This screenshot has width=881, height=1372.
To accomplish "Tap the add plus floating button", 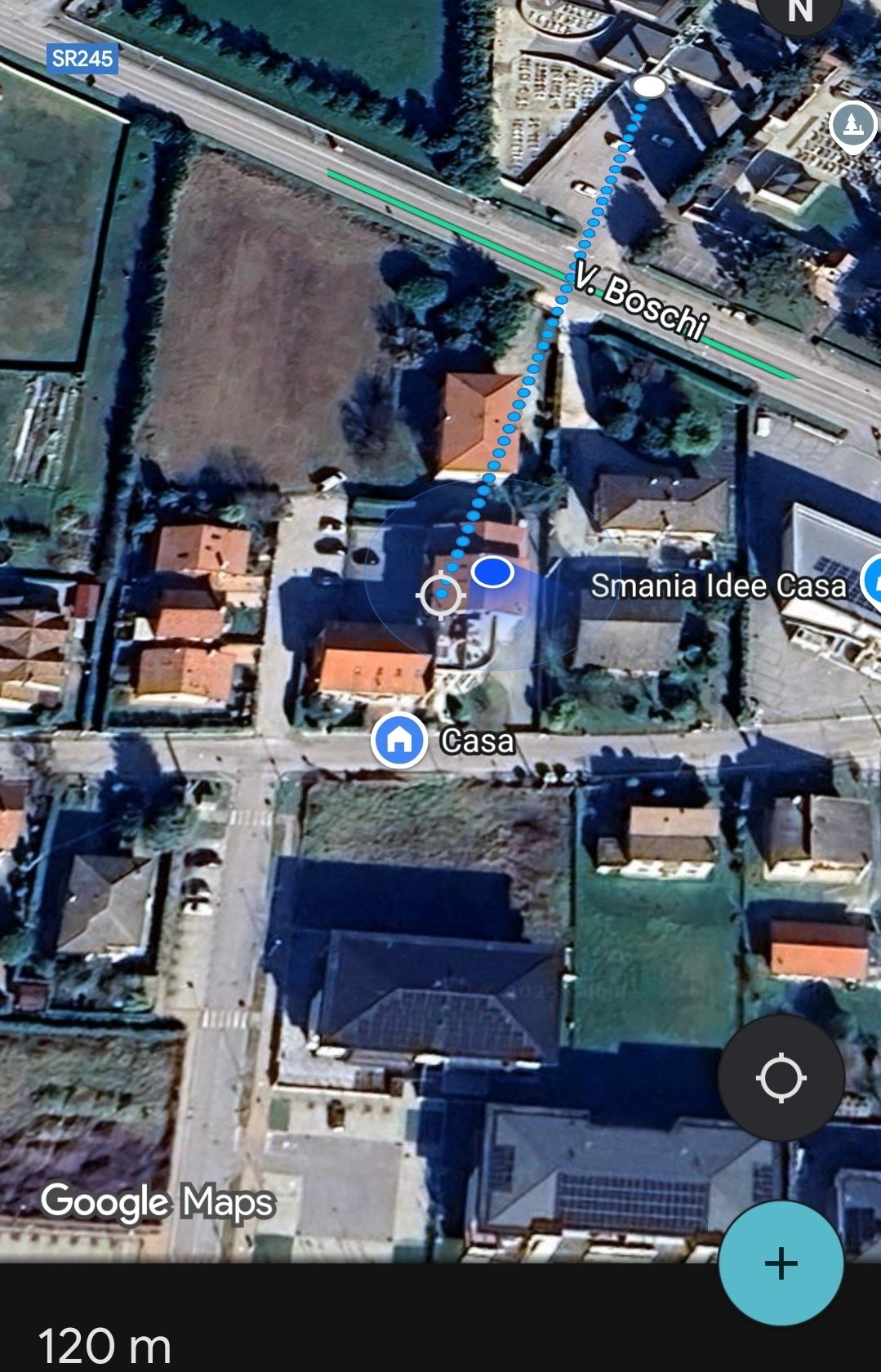I will pyautogui.click(x=781, y=1263).
